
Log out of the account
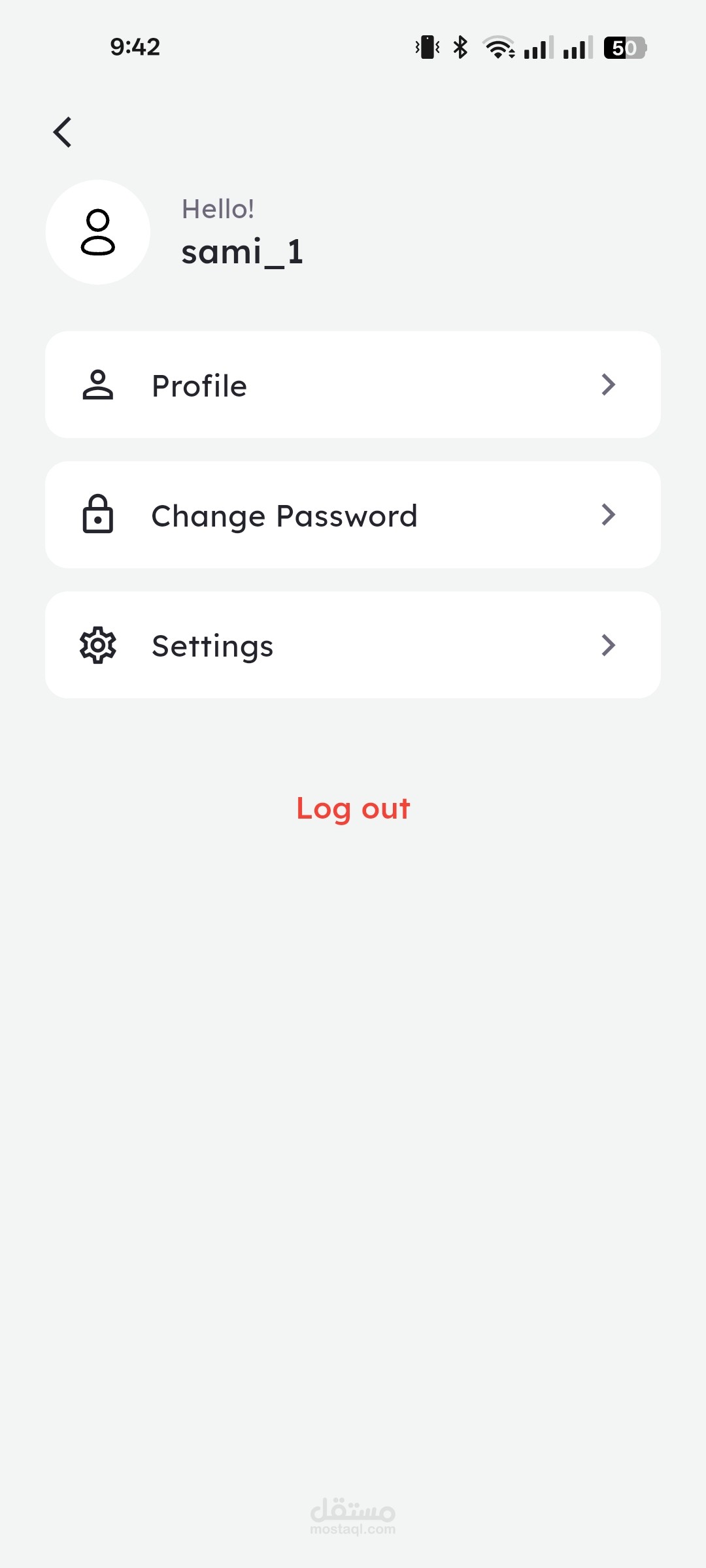pyautogui.click(x=353, y=809)
